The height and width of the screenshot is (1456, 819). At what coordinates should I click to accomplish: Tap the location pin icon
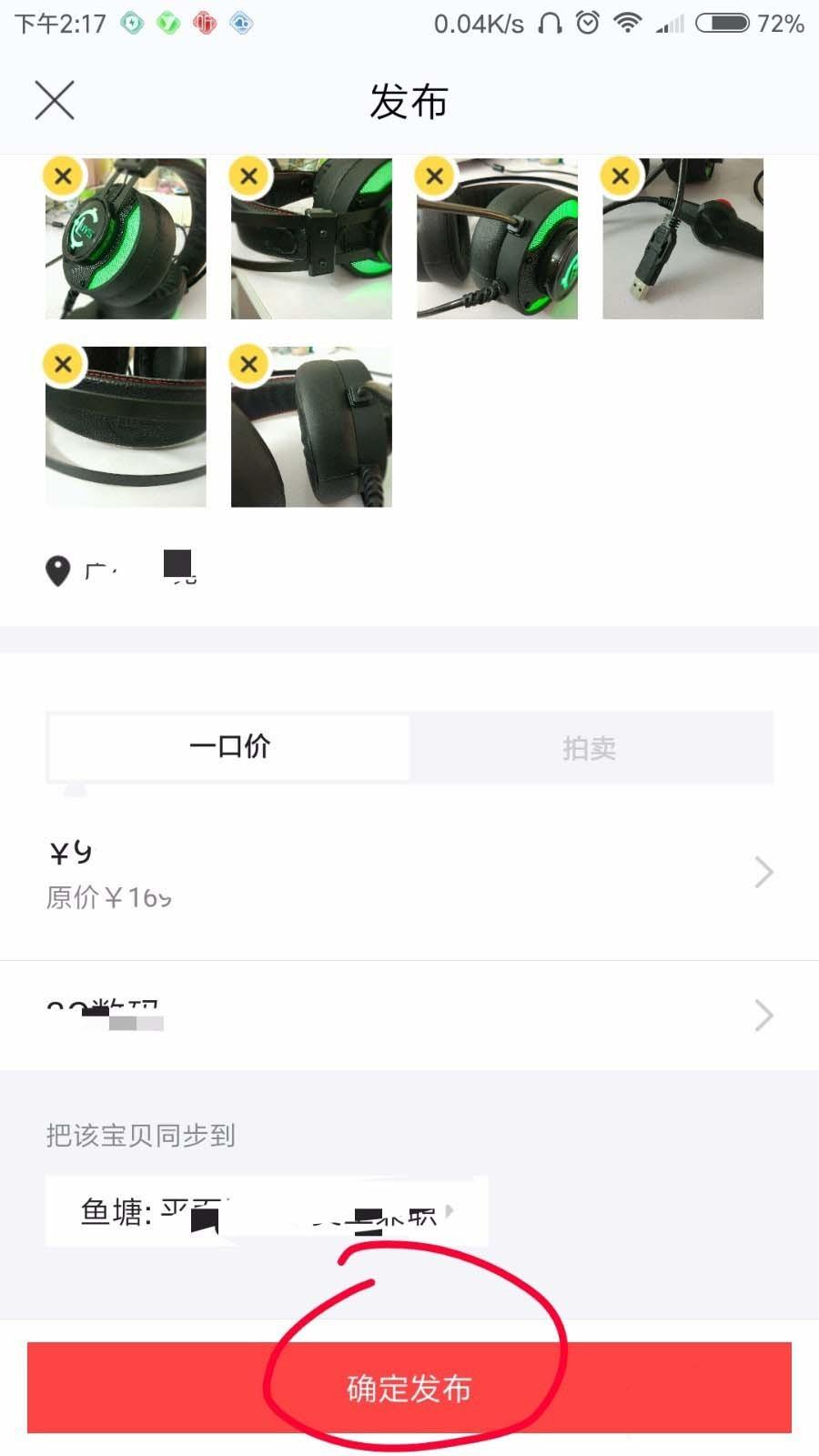pyautogui.click(x=57, y=569)
